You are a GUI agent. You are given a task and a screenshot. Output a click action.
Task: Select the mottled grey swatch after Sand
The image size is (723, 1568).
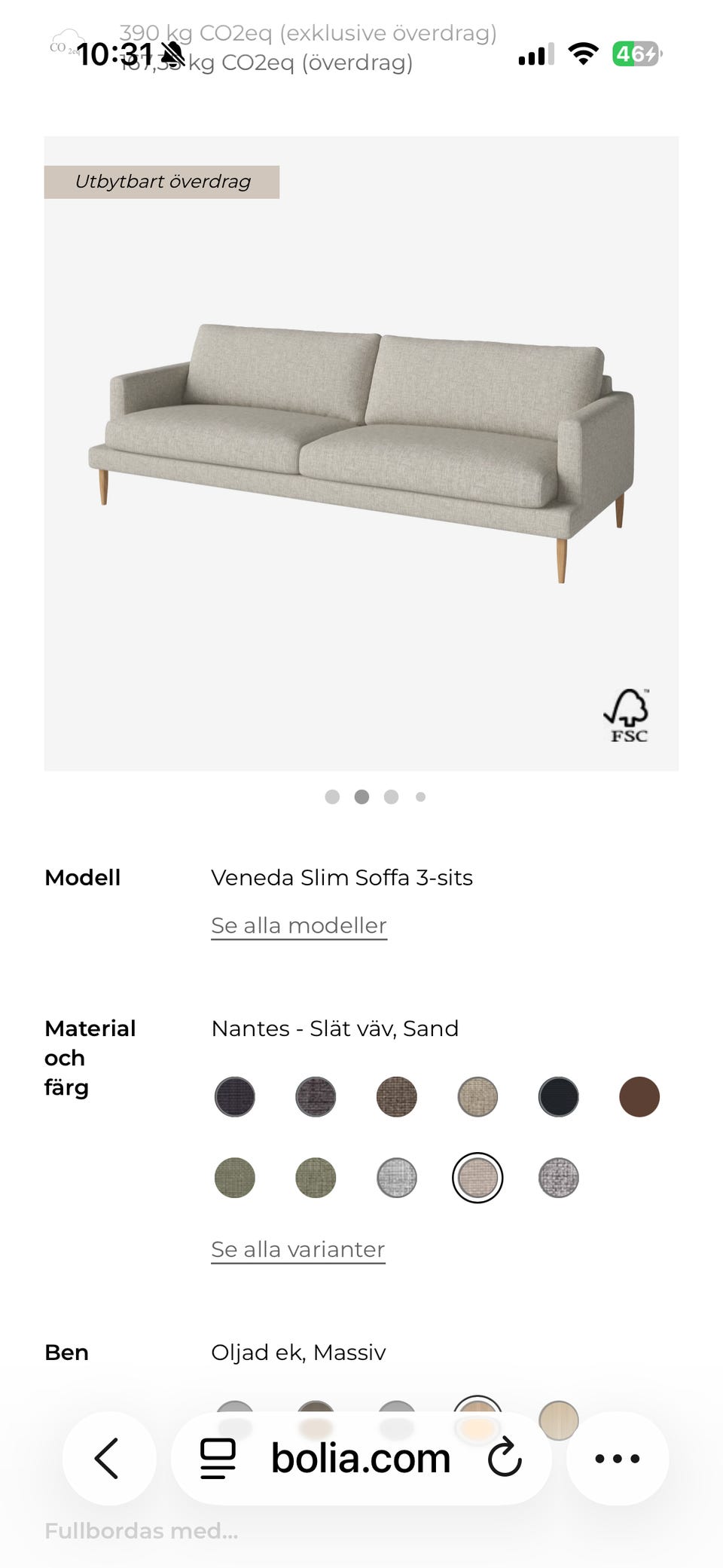[558, 1178]
